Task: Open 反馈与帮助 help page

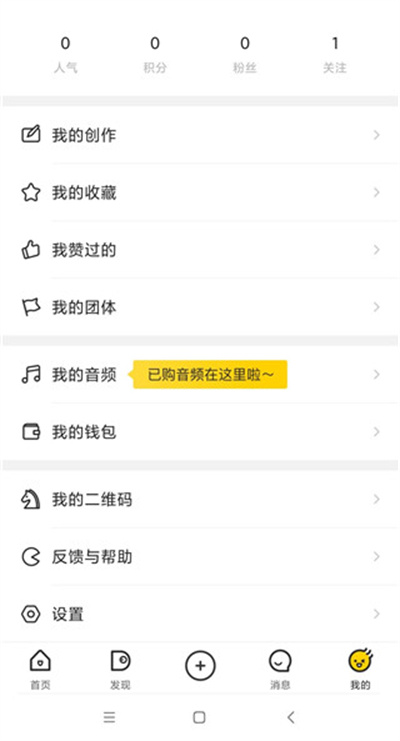Action: [x=200, y=557]
